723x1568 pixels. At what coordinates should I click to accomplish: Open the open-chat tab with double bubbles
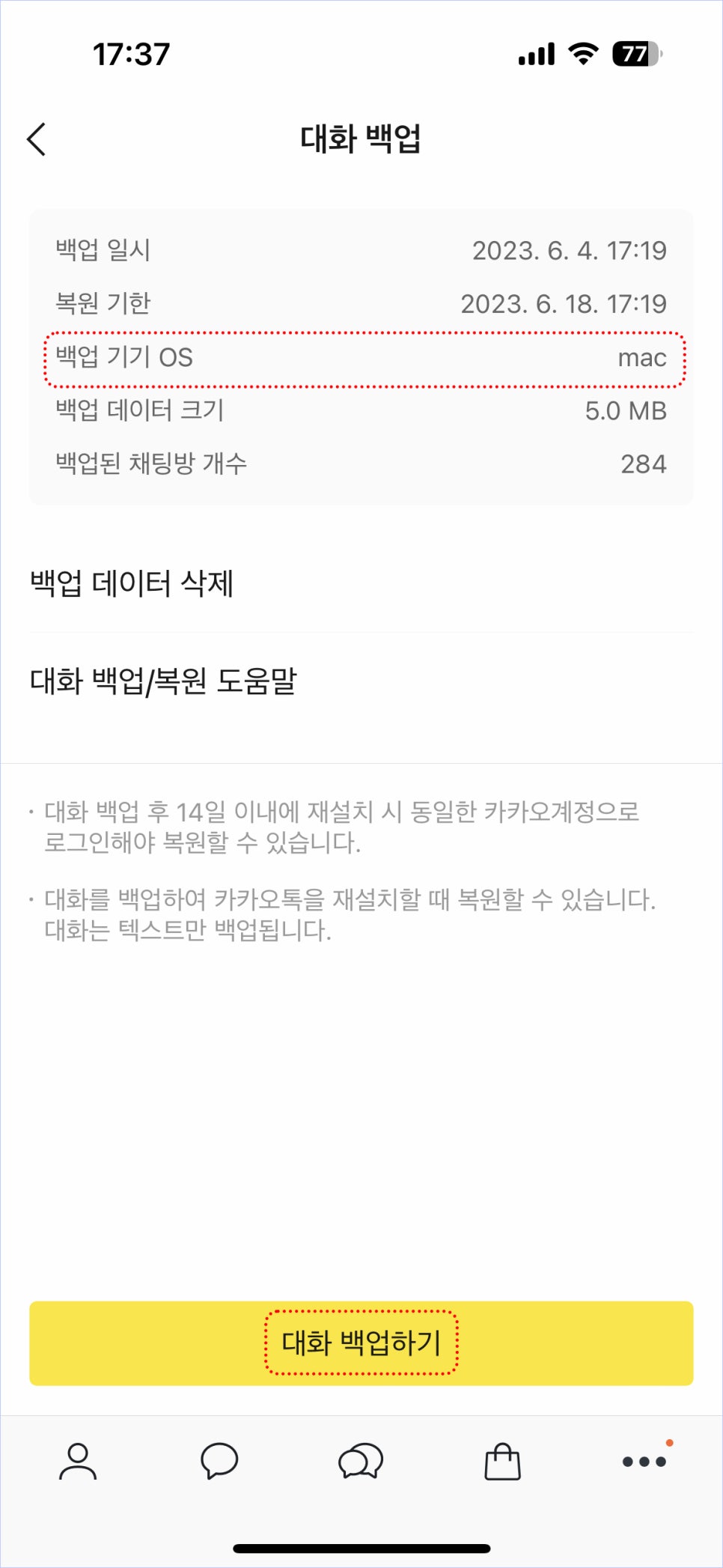(361, 1461)
